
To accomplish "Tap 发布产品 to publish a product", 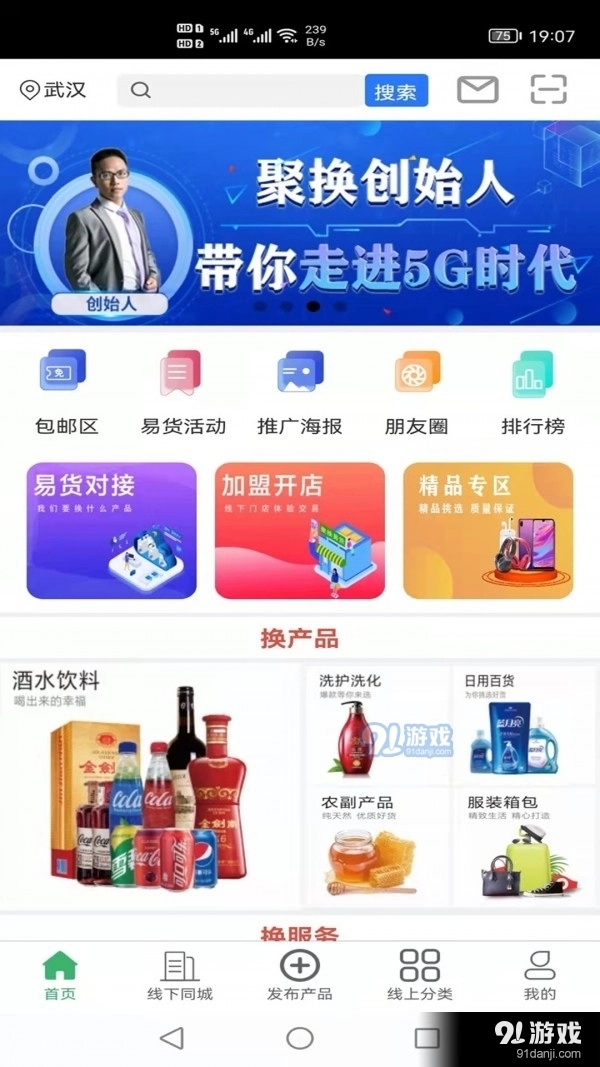I will pyautogui.click(x=300, y=976).
